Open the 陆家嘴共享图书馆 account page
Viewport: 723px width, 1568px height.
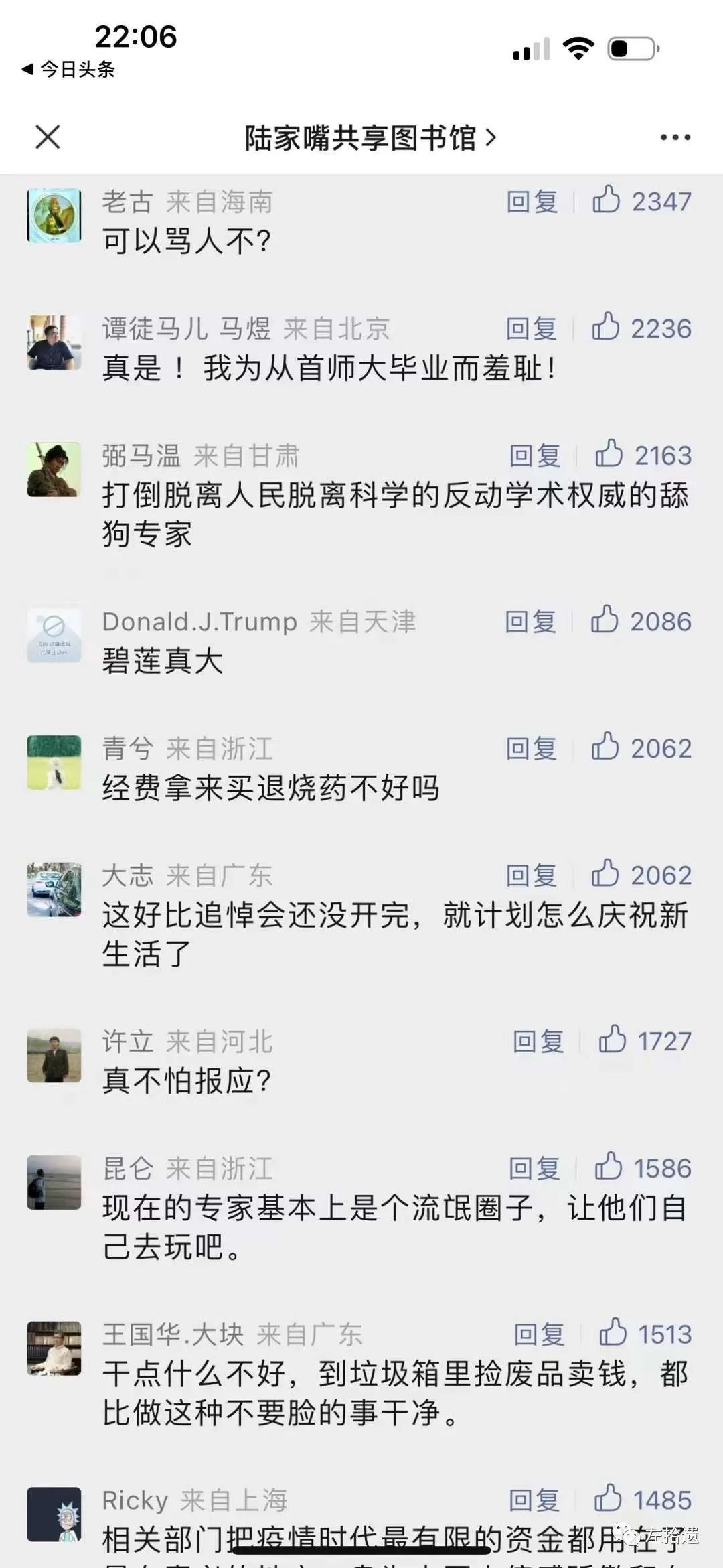click(370, 138)
